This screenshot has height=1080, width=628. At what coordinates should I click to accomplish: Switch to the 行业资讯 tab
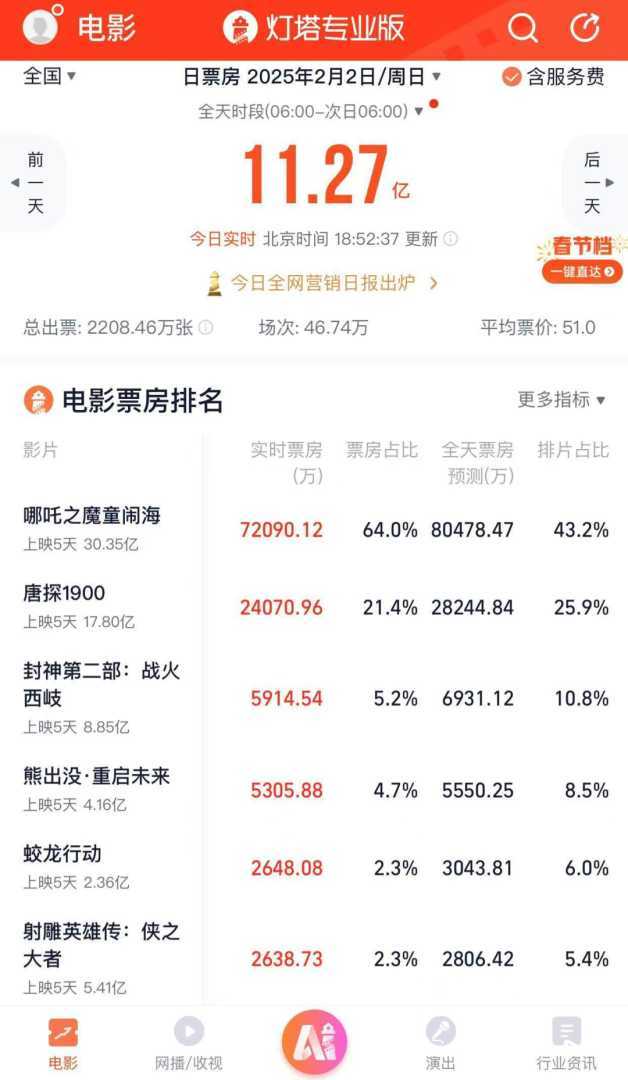click(566, 1043)
